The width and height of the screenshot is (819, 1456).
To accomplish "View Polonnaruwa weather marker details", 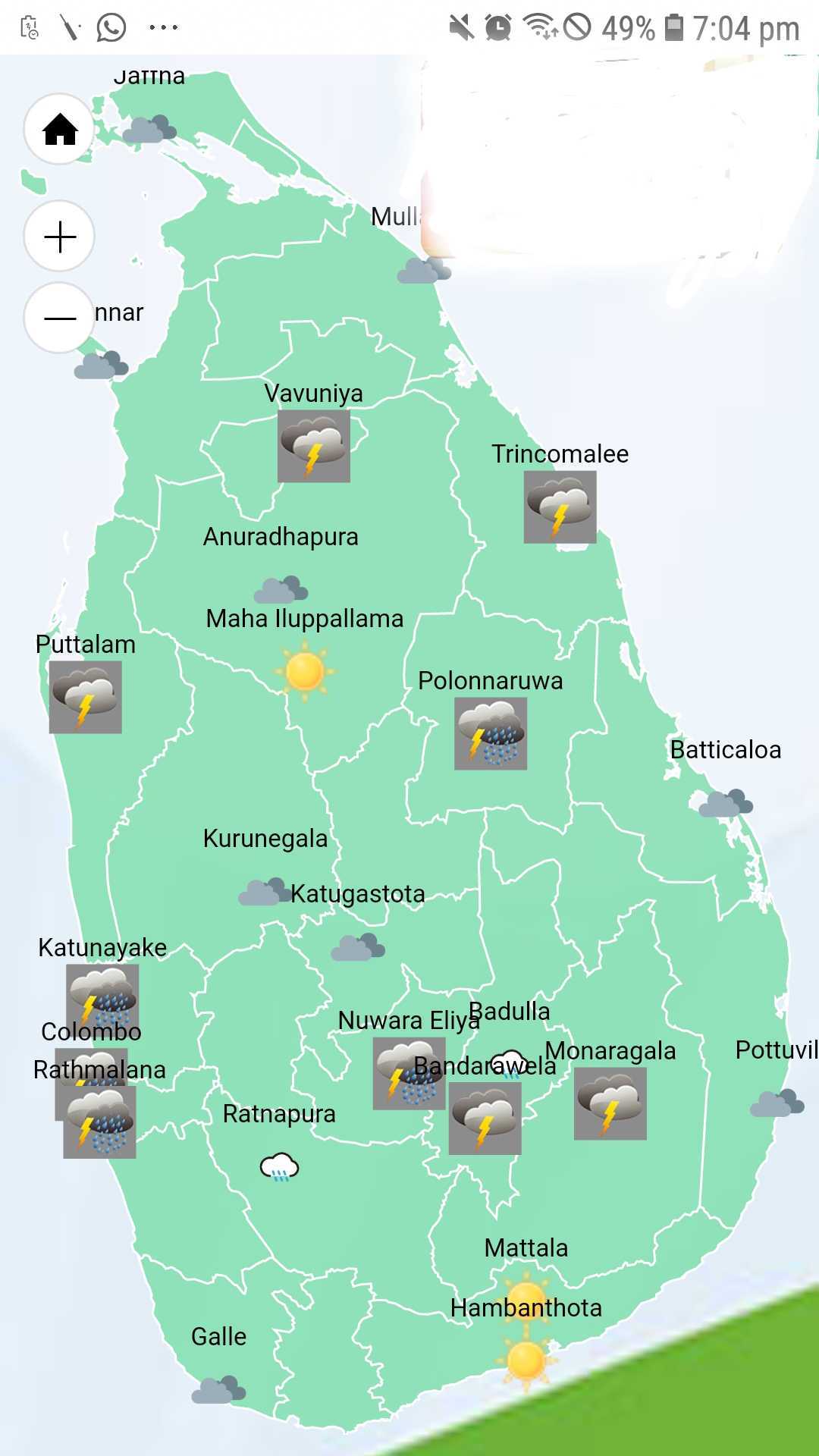I will coord(491,733).
